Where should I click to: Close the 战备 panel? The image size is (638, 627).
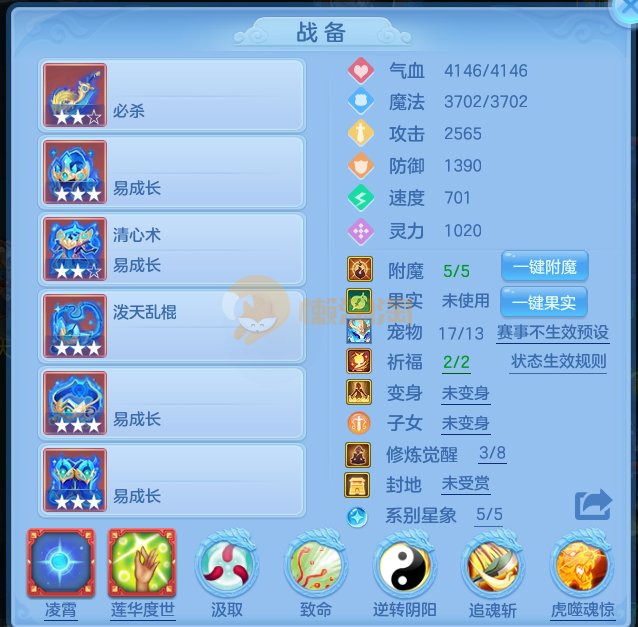click(x=627, y=8)
